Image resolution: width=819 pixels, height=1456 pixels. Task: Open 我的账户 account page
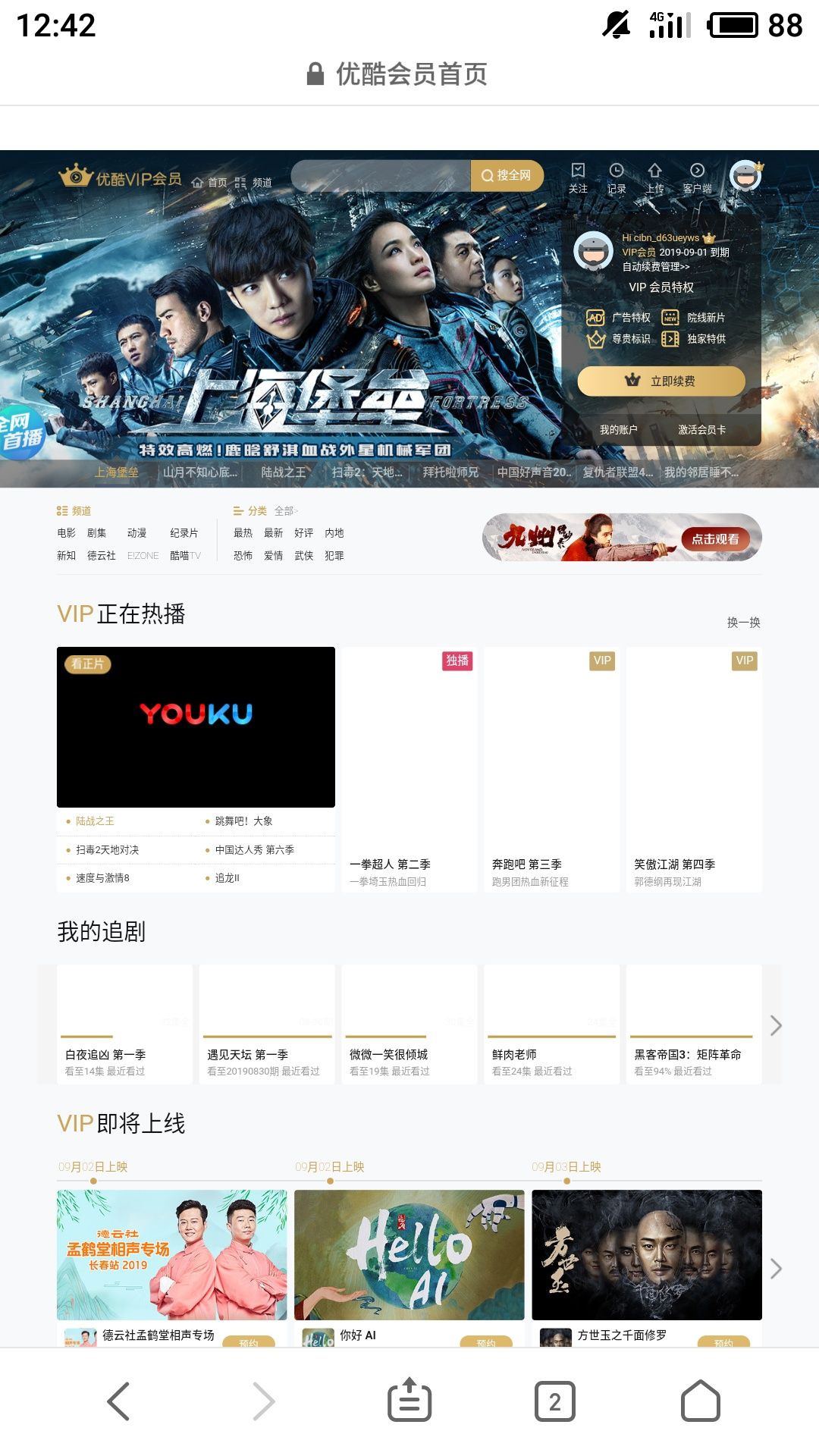pos(618,430)
